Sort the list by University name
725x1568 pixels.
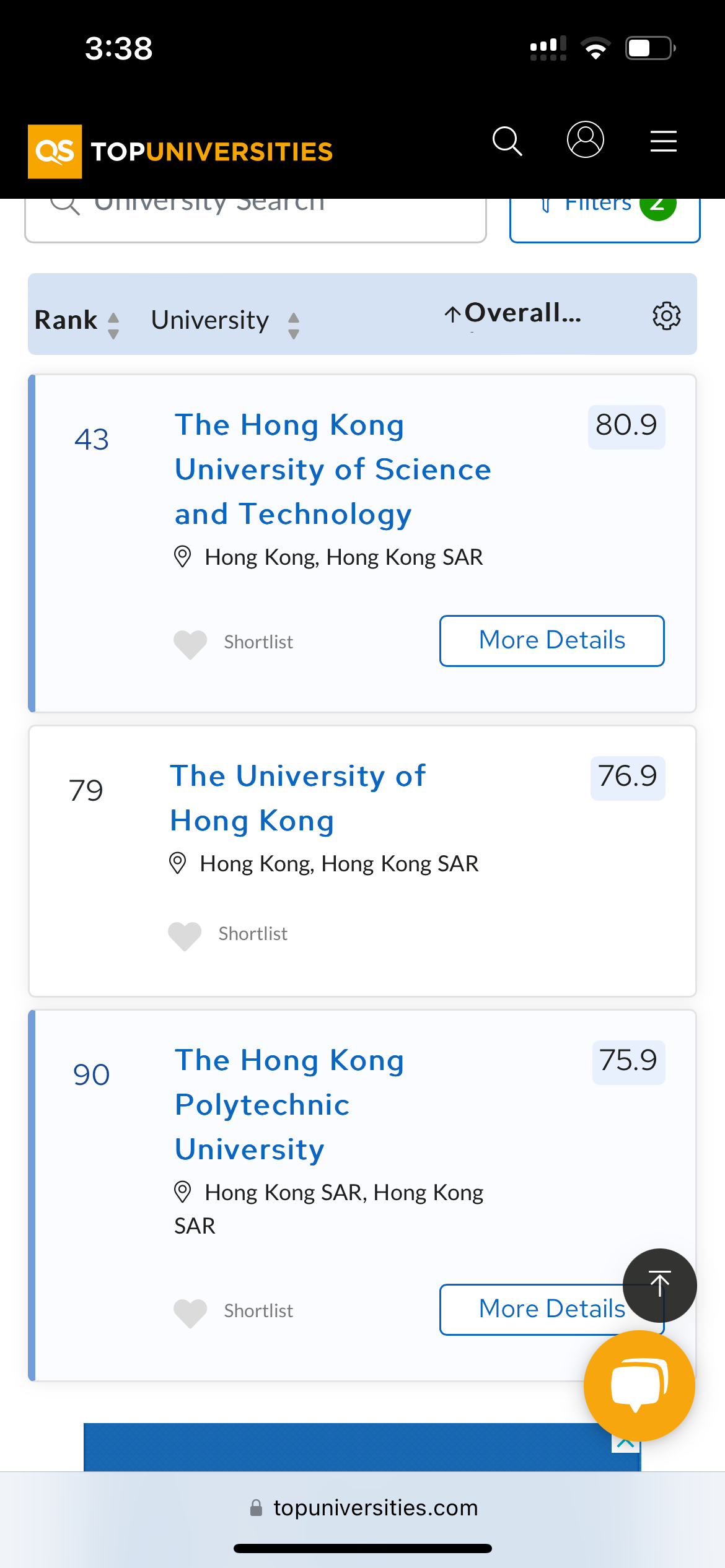[226, 321]
